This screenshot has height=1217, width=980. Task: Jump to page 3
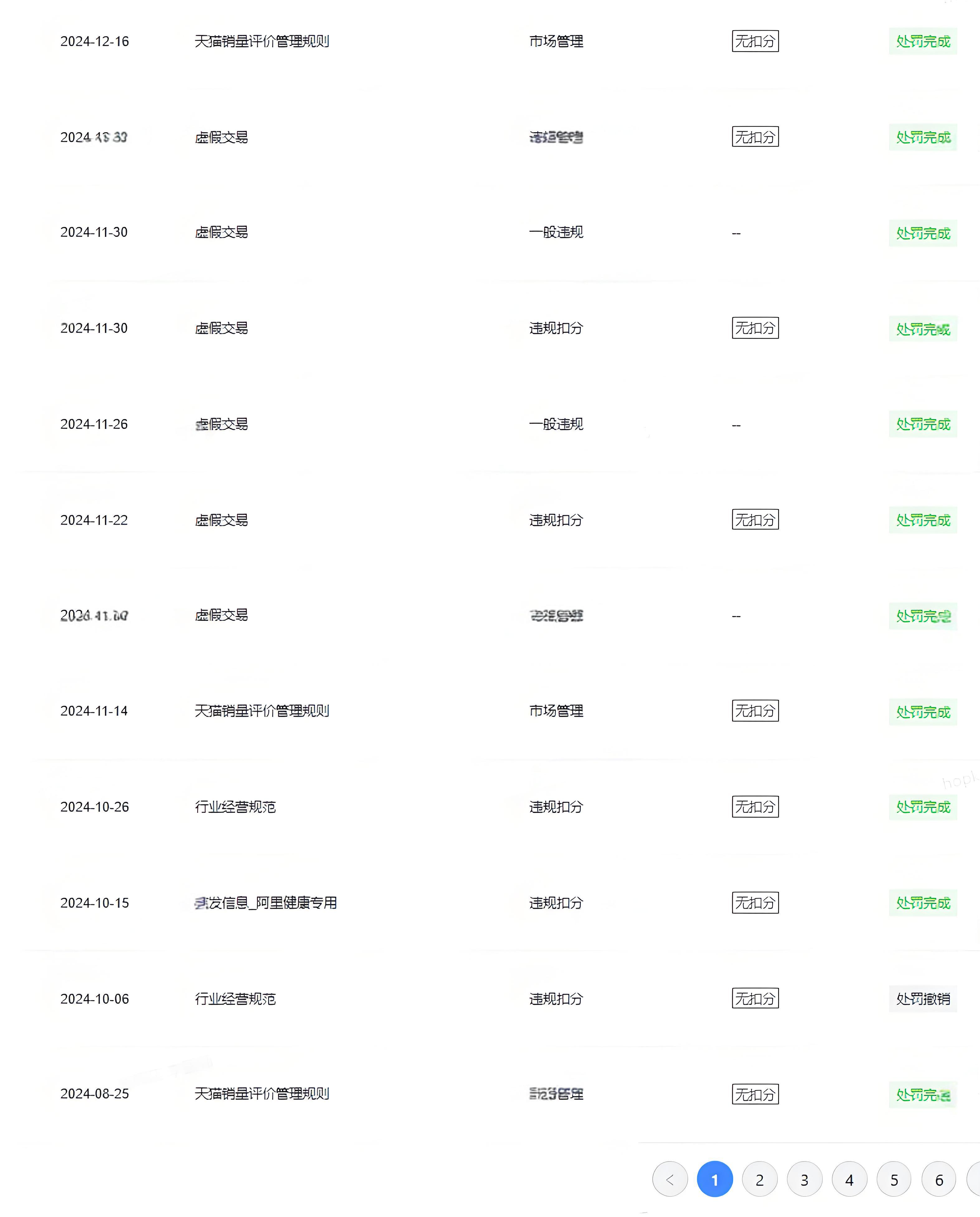click(805, 1179)
